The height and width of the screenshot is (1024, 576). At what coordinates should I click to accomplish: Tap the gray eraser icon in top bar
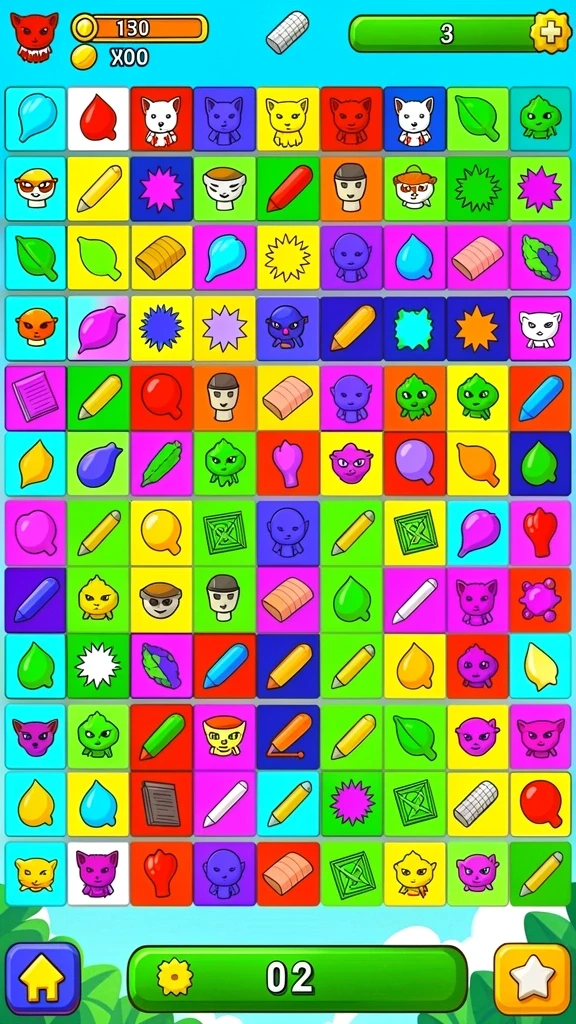287,32
